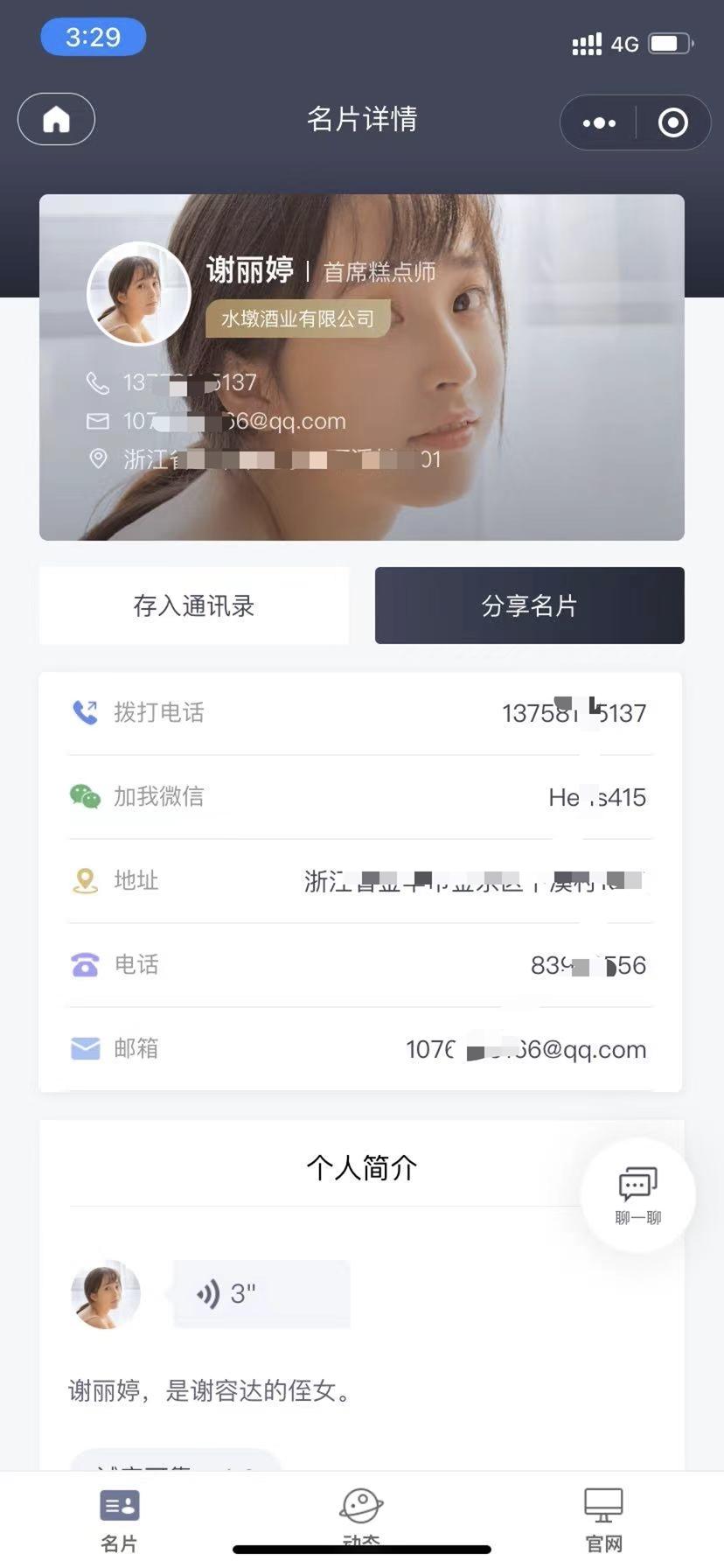Play the 3-second voice message

261,1293
